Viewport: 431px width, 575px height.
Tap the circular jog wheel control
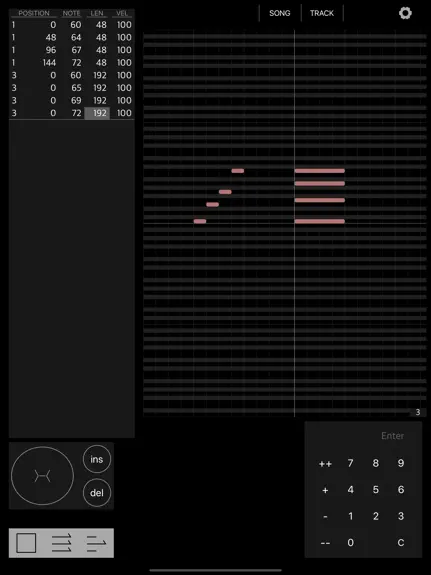[x=43, y=476]
